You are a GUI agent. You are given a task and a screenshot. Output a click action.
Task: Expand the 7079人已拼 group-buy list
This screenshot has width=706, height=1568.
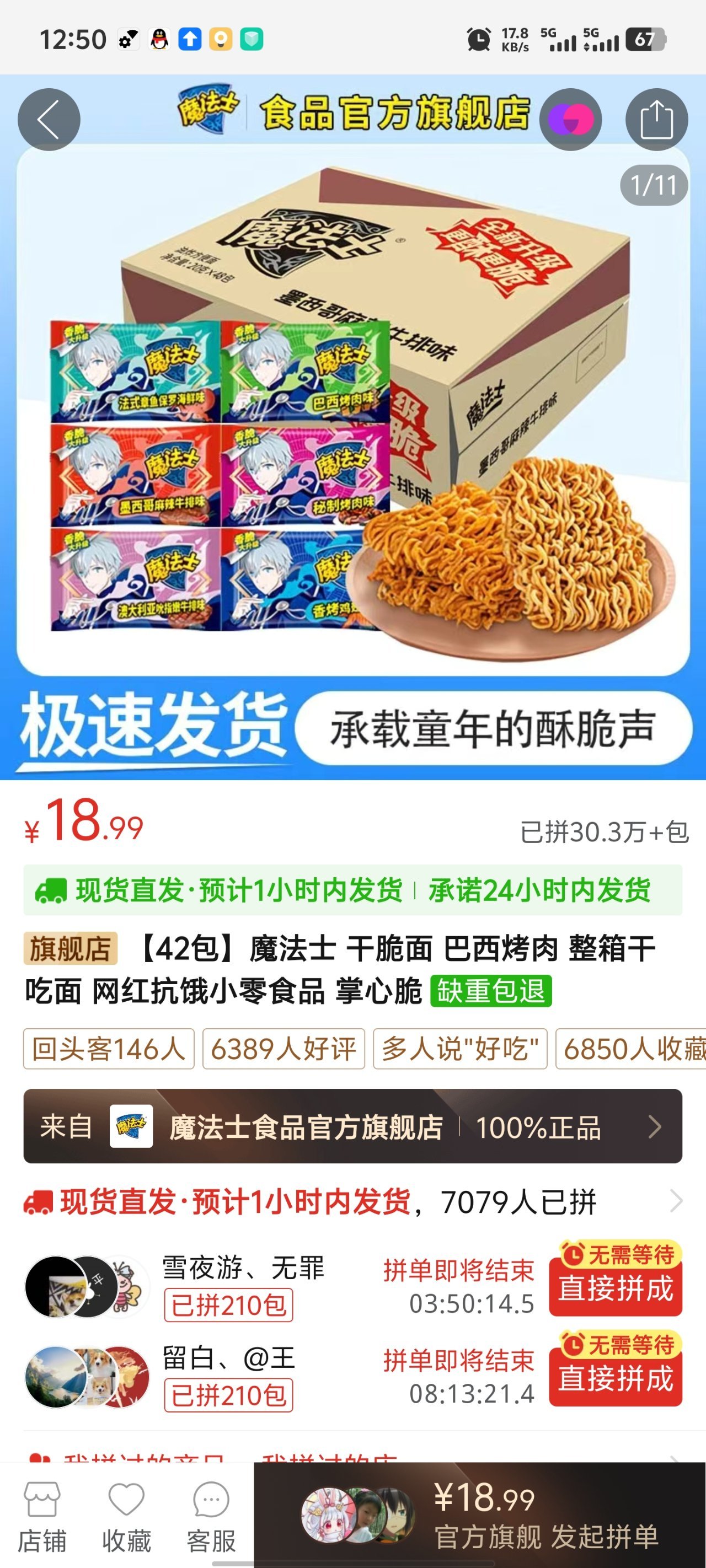pos(675,1201)
